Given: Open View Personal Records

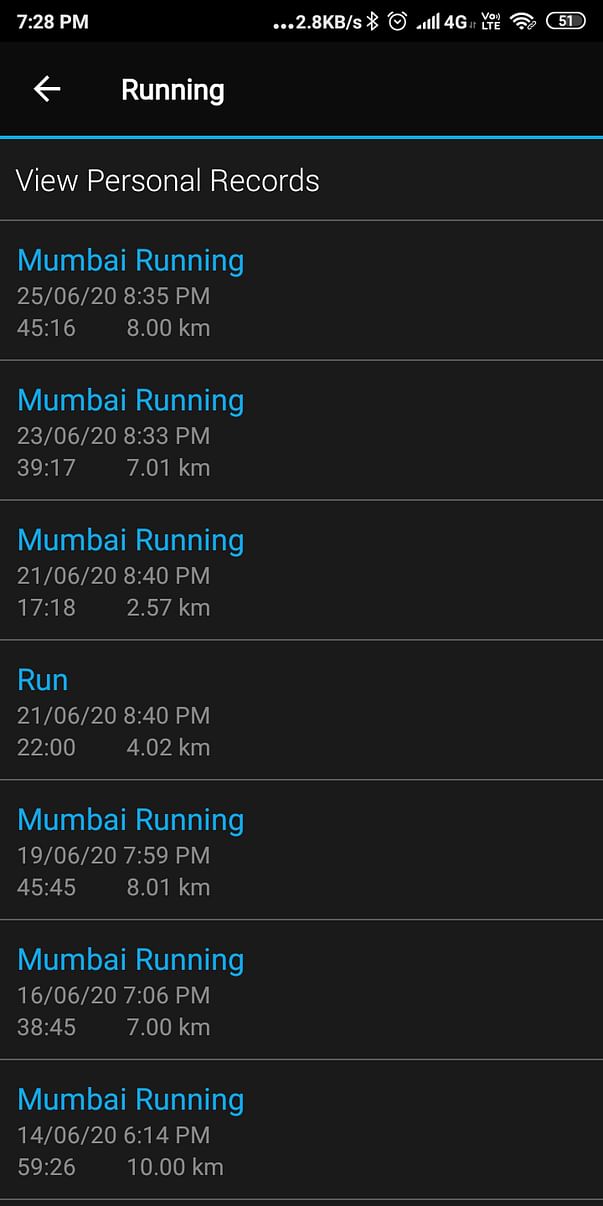Looking at the screenshot, I should (301, 180).
